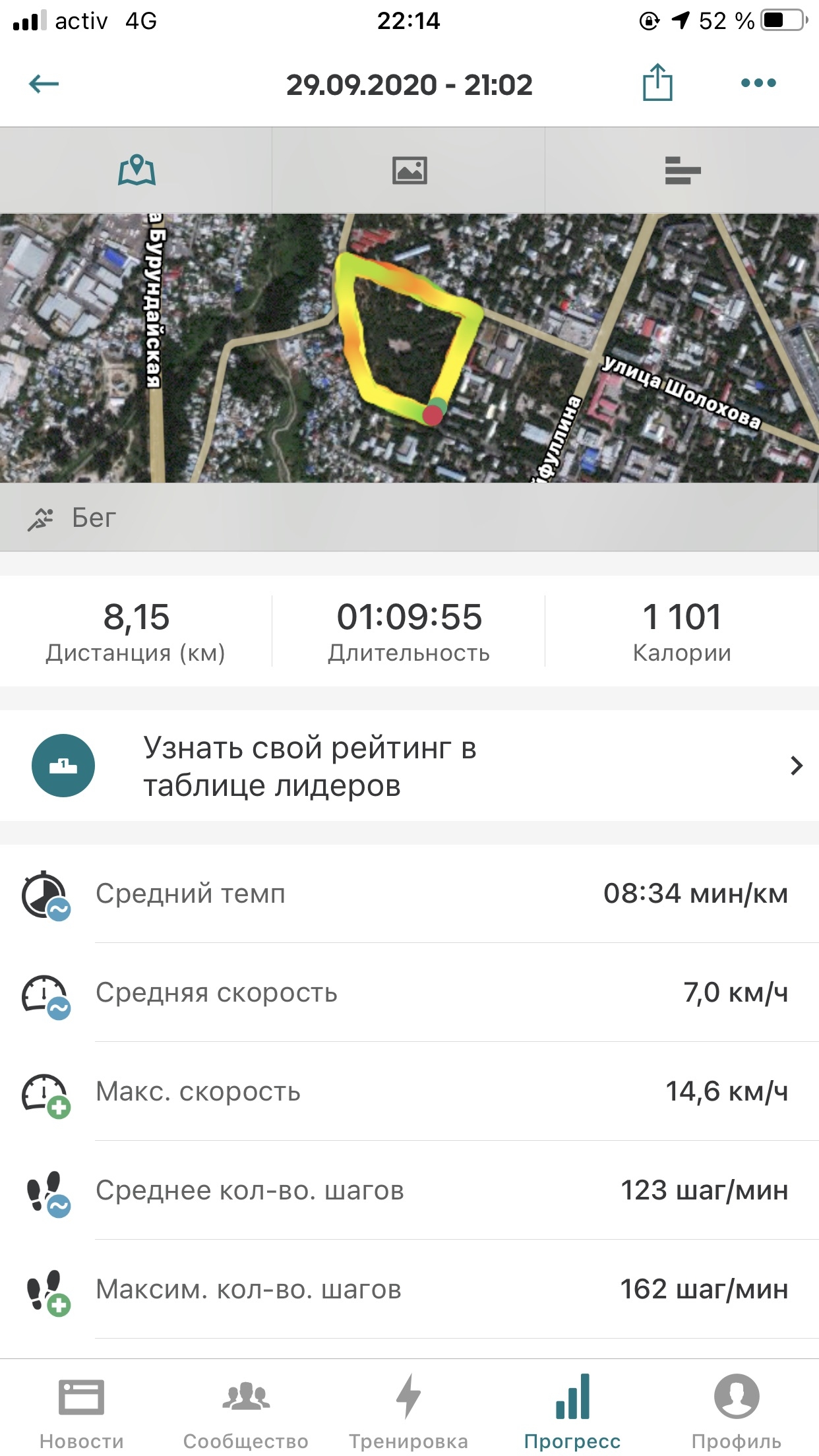Open the three-dot overflow menu
The width and height of the screenshot is (819, 1456).
[x=758, y=83]
